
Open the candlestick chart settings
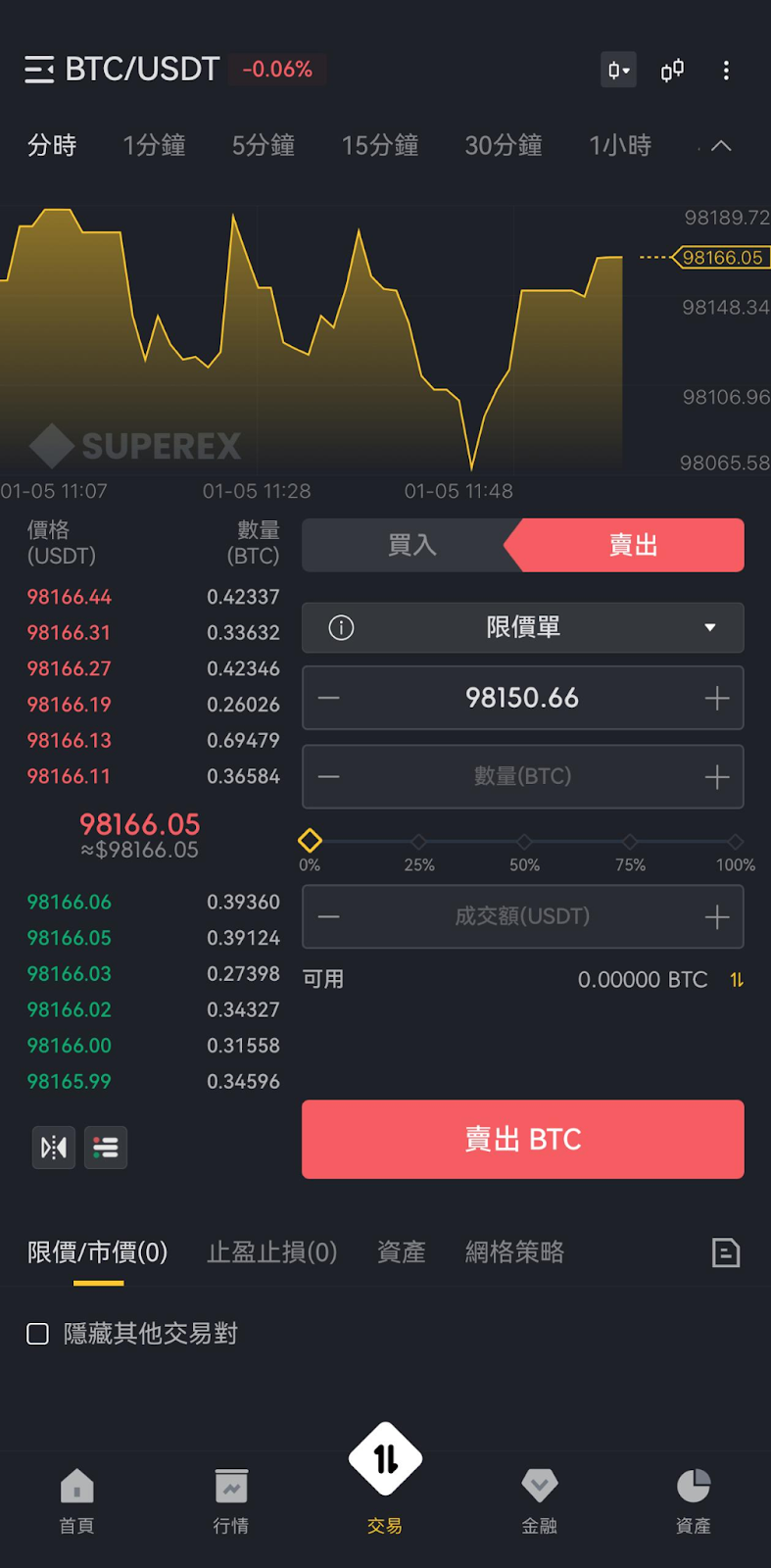click(672, 70)
